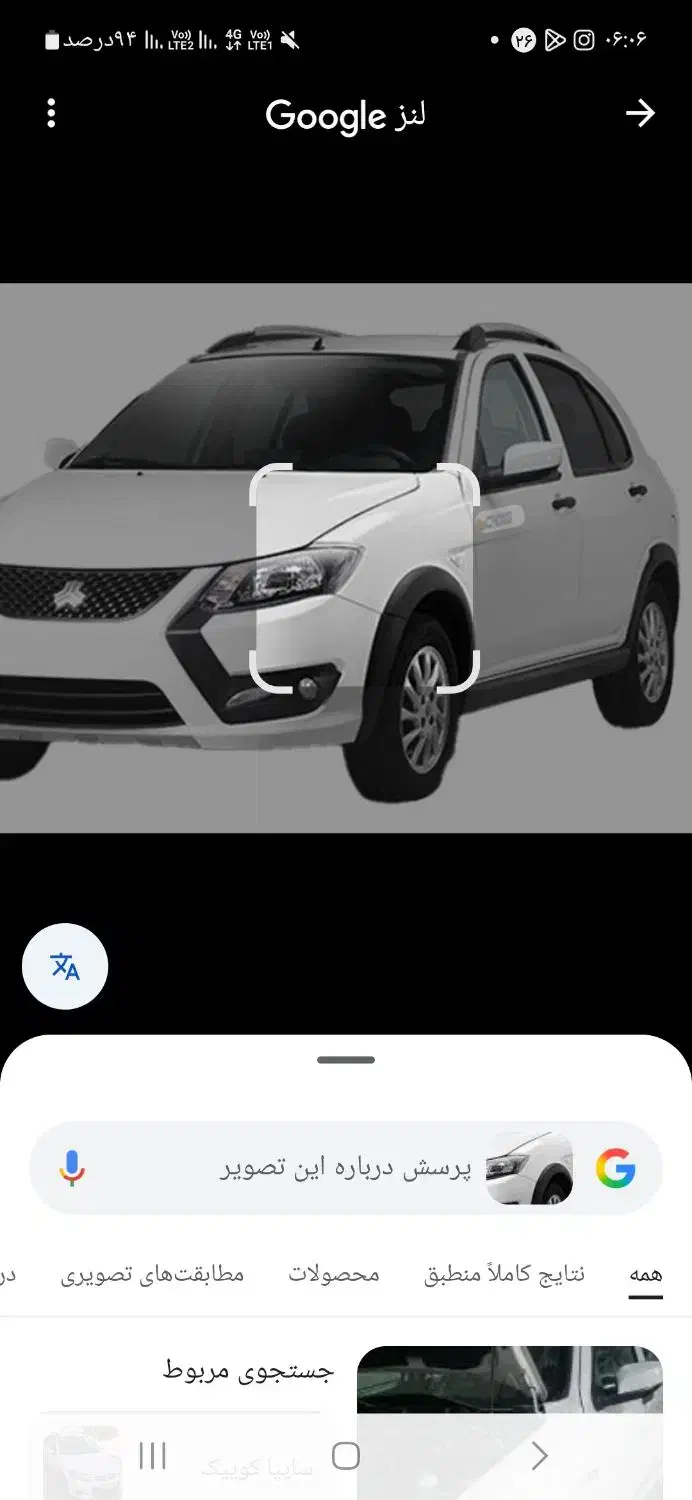Screen dimensions: 692x1500
Task: Switch to the مطابقت‌های تصویری tab
Action: click(x=152, y=1275)
